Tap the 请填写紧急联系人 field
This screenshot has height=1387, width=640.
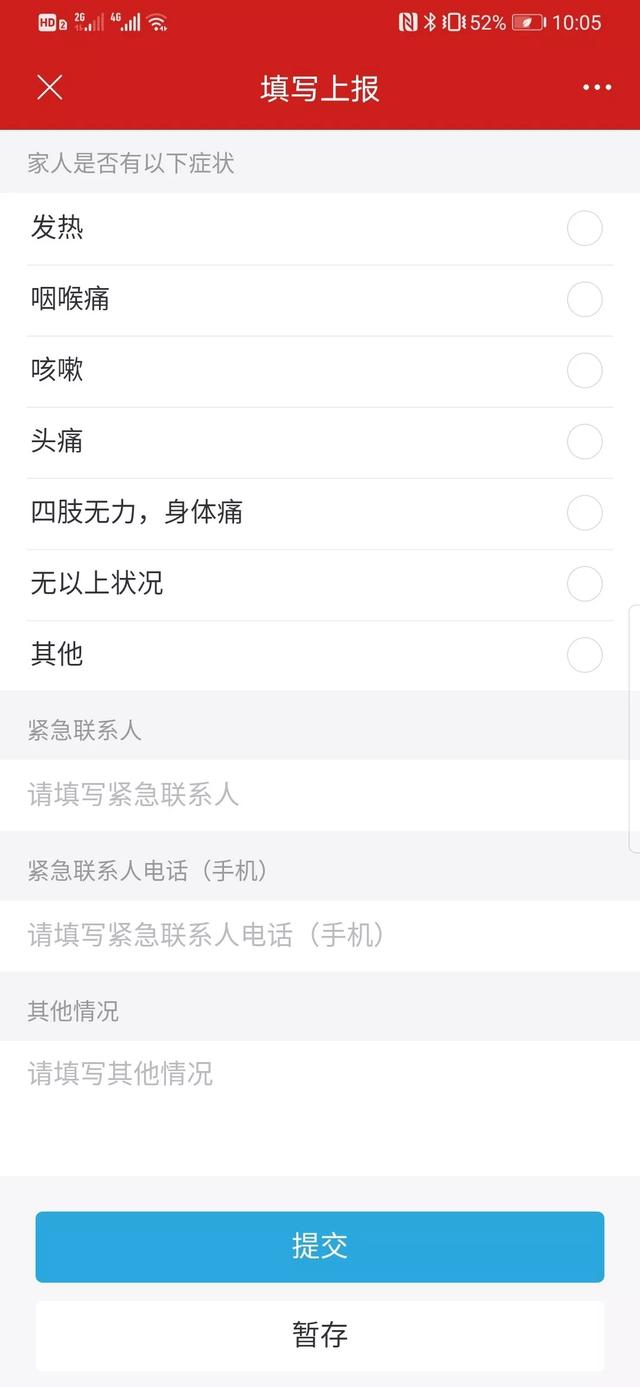click(x=320, y=795)
